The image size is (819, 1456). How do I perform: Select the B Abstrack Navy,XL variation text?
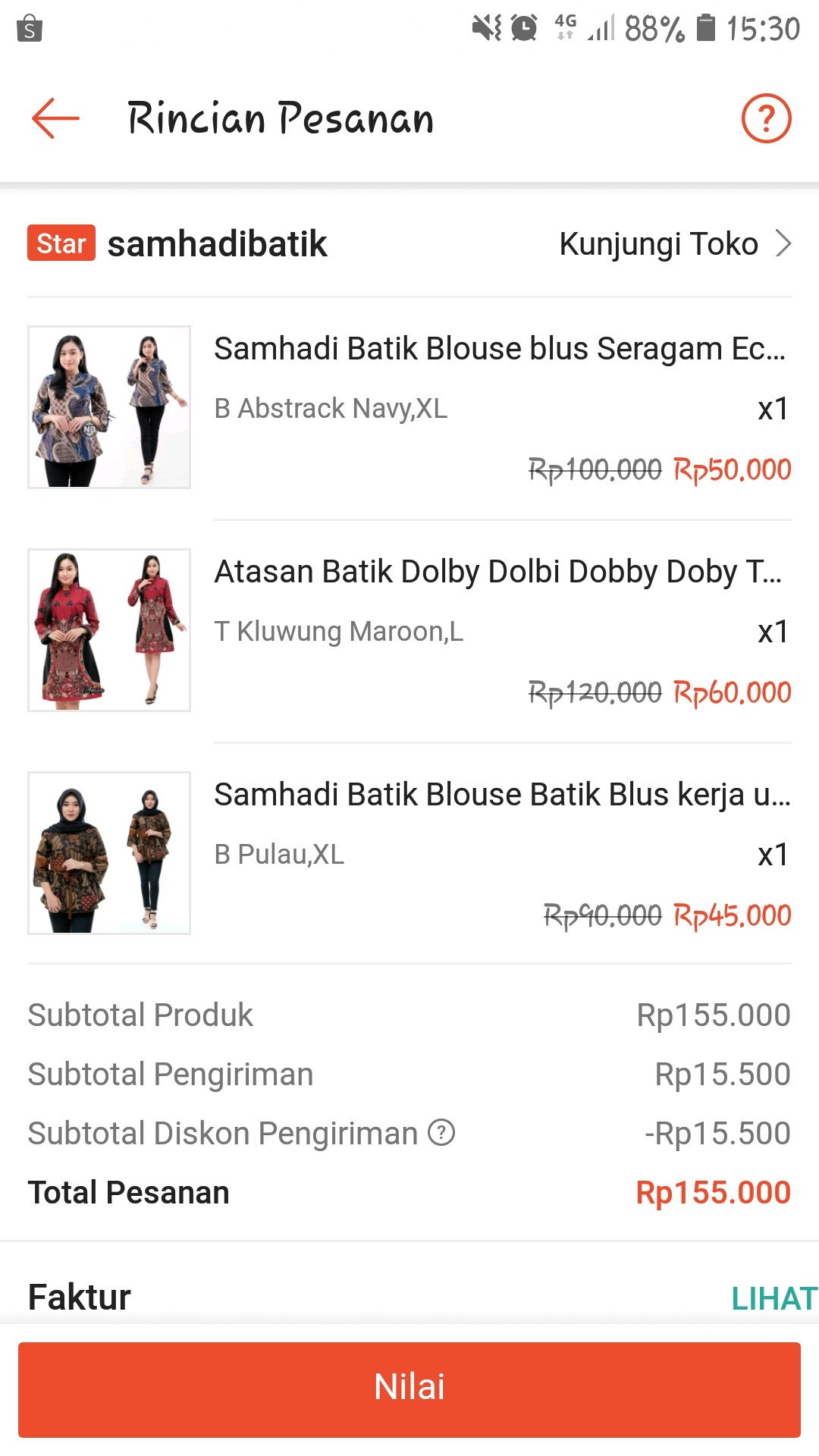pos(331,408)
